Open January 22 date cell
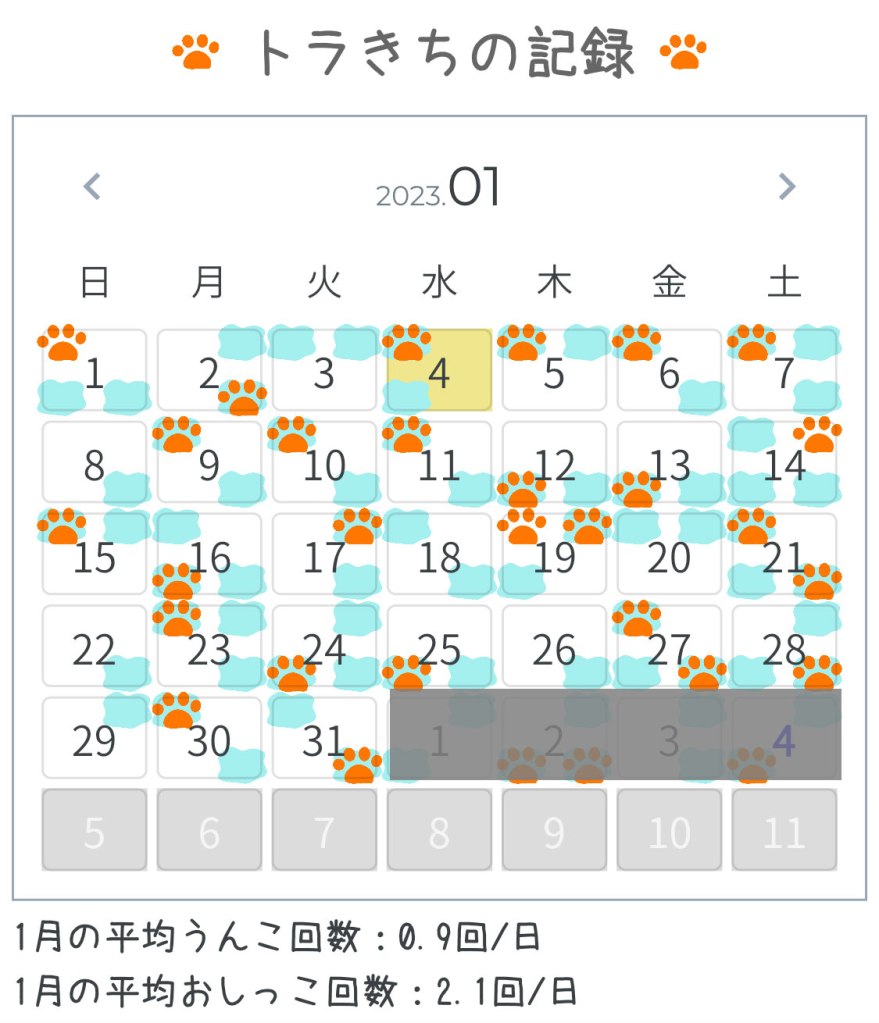 pyautogui.click(x=94, y=647)
